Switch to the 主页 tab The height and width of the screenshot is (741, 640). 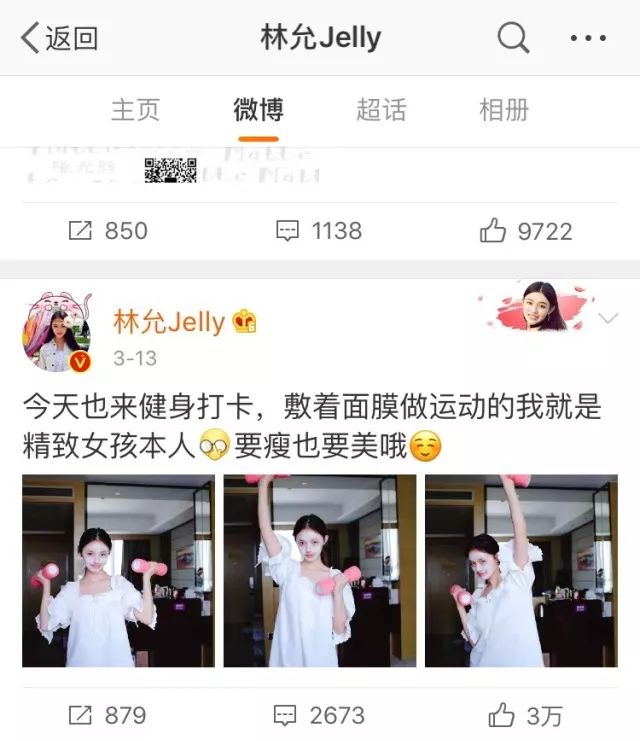click(x=135, y=110)
